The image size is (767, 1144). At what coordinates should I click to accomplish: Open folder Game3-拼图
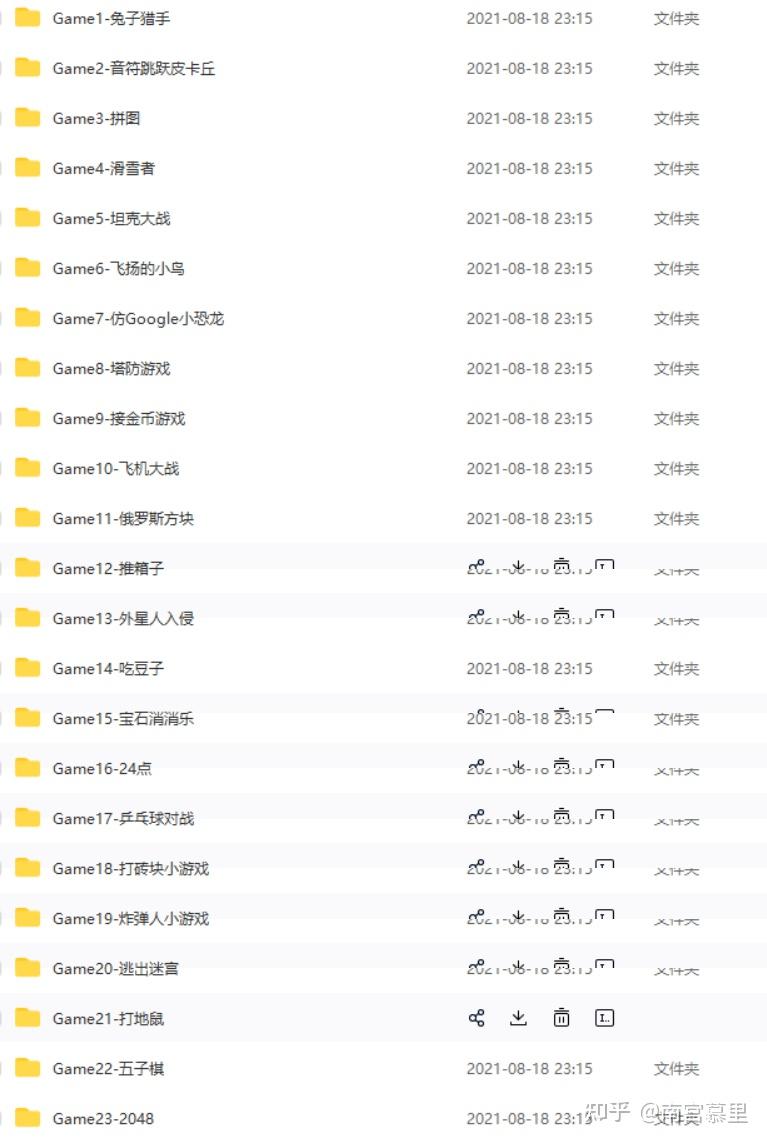(96, 118)
